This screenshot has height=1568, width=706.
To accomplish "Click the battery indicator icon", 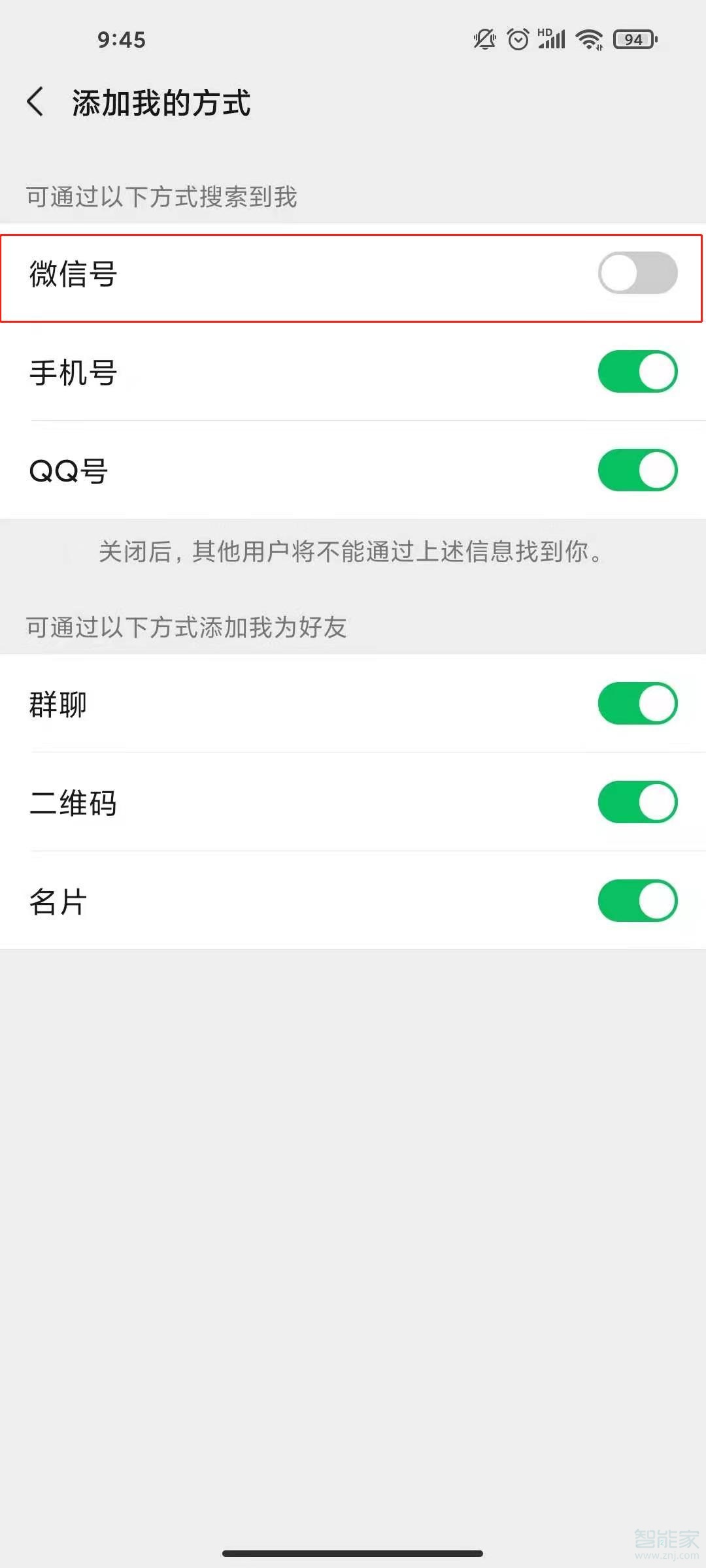I will [631, 39].
